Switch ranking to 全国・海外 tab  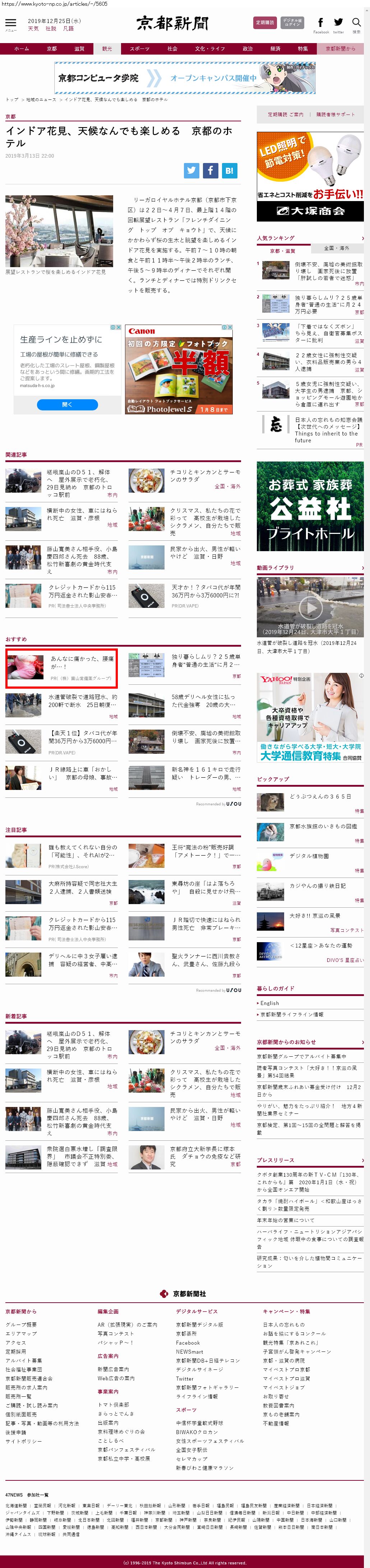coord(337,248)
